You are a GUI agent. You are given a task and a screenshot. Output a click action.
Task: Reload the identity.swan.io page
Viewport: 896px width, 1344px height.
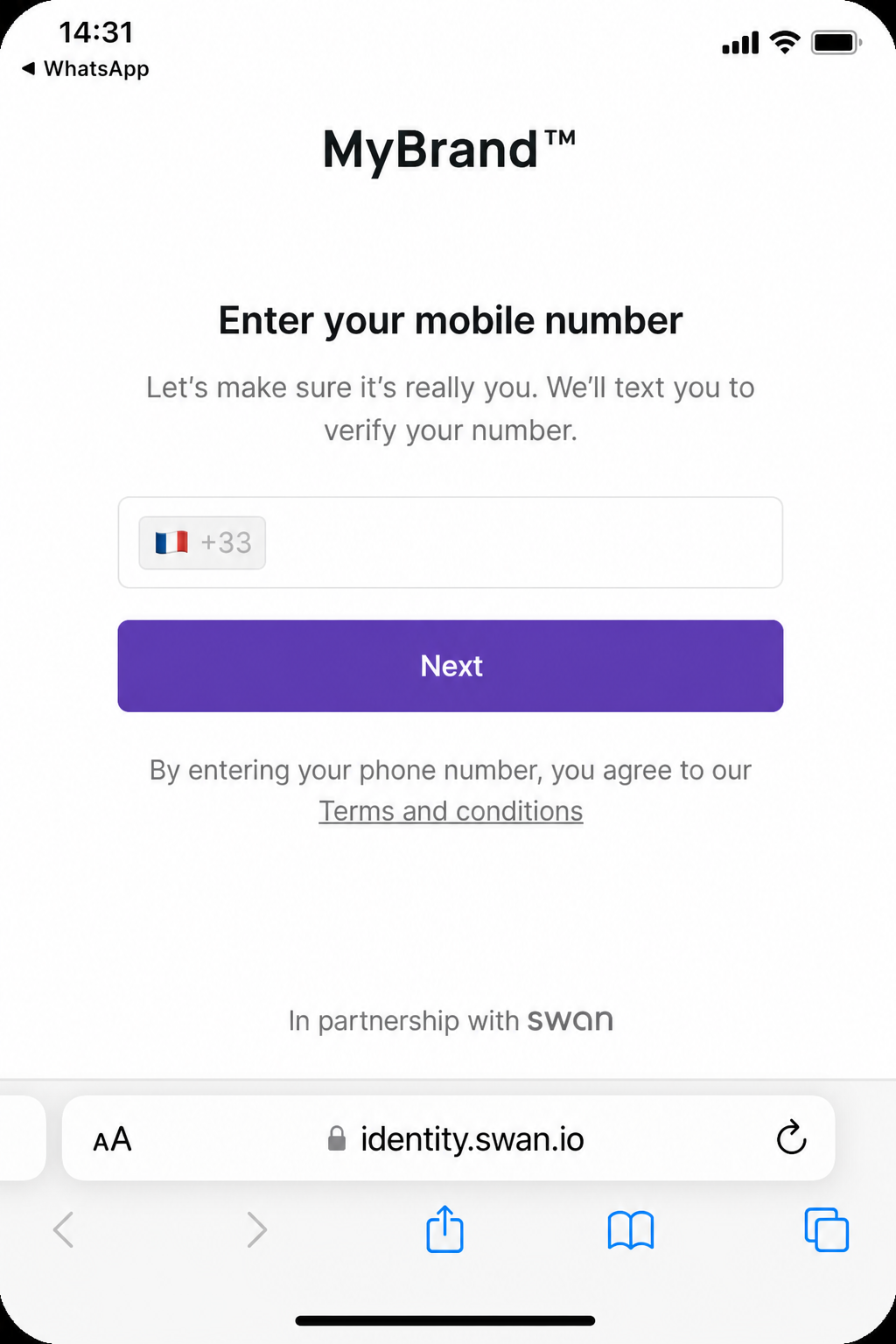tap(791, 1137)
